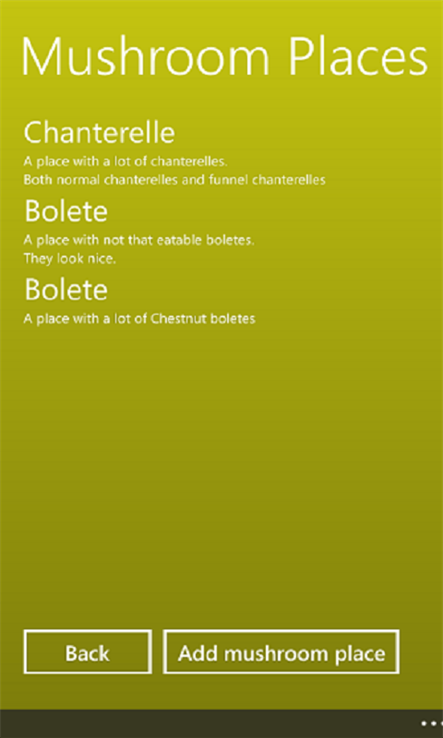Image resolution: width=443 pixels, height=738 pixels.
Task: Open the Bolete entry with not eatable boletes
Action: click(139, 231)
